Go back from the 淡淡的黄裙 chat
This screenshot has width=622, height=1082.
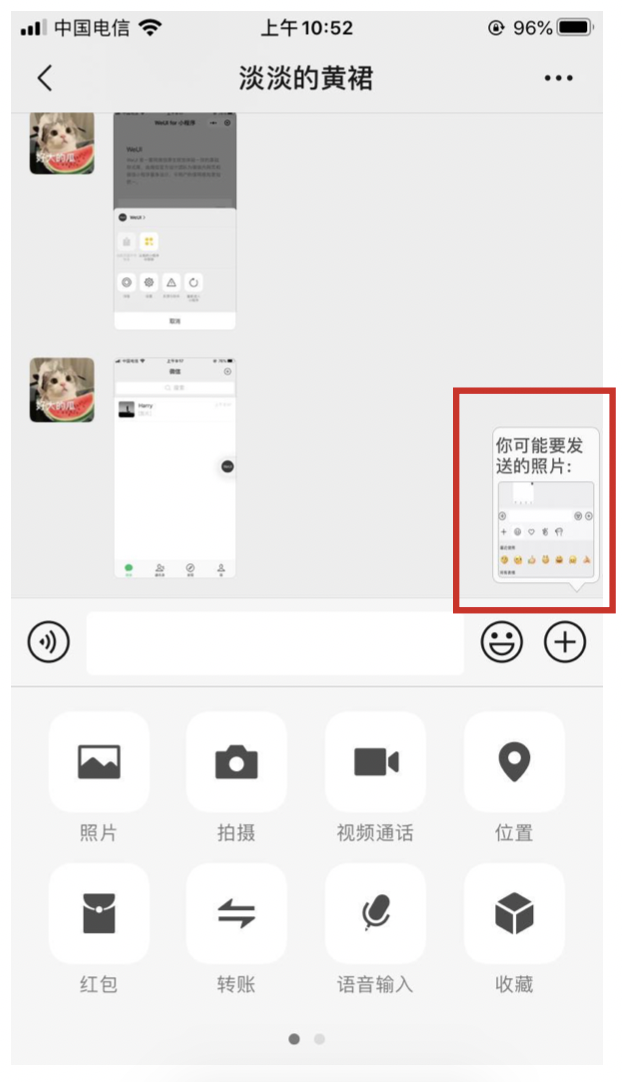pyautogui.click(x=44, y=78)
